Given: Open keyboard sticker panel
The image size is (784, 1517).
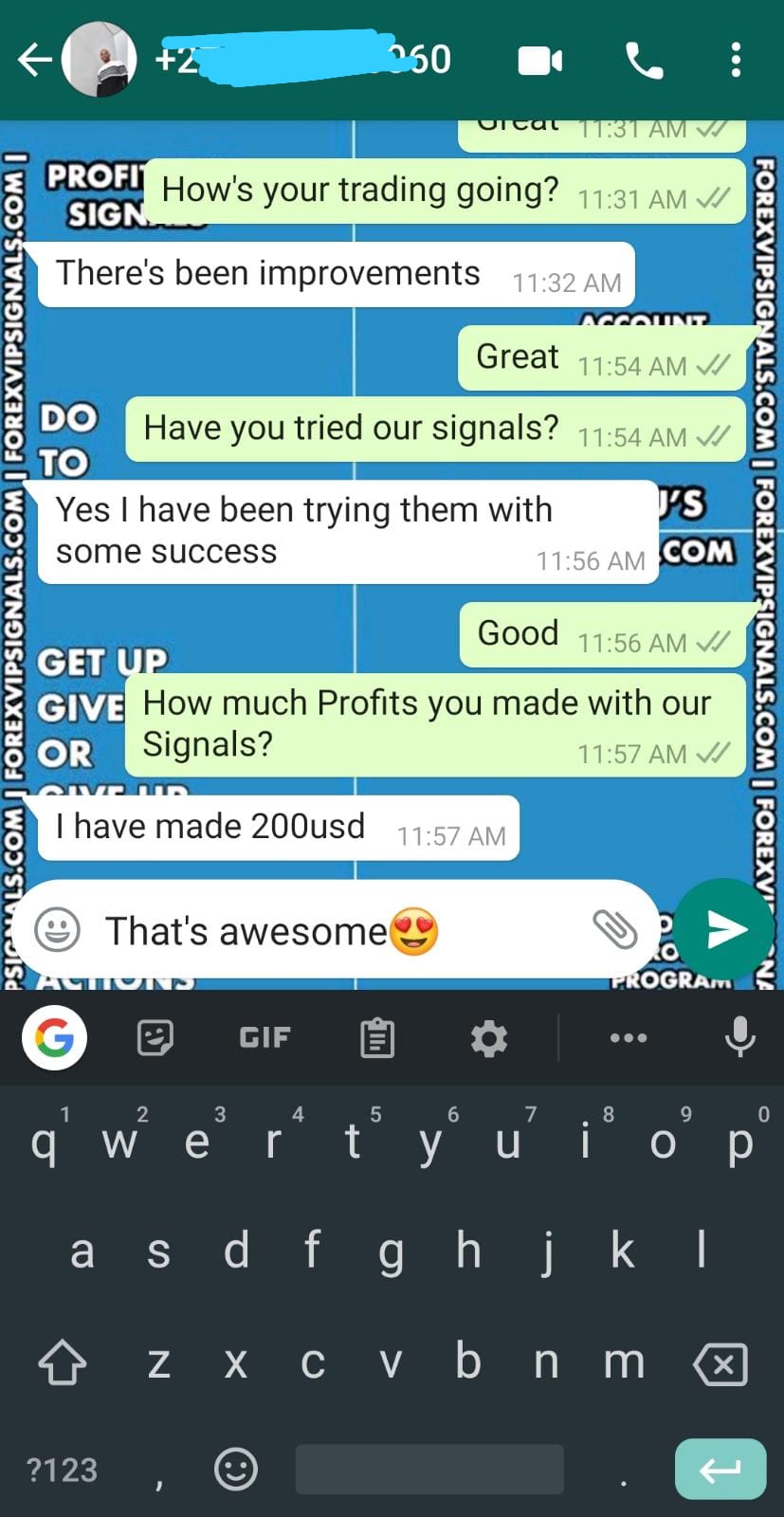Looking at the screenshot, I should [x=155, y=1038].
